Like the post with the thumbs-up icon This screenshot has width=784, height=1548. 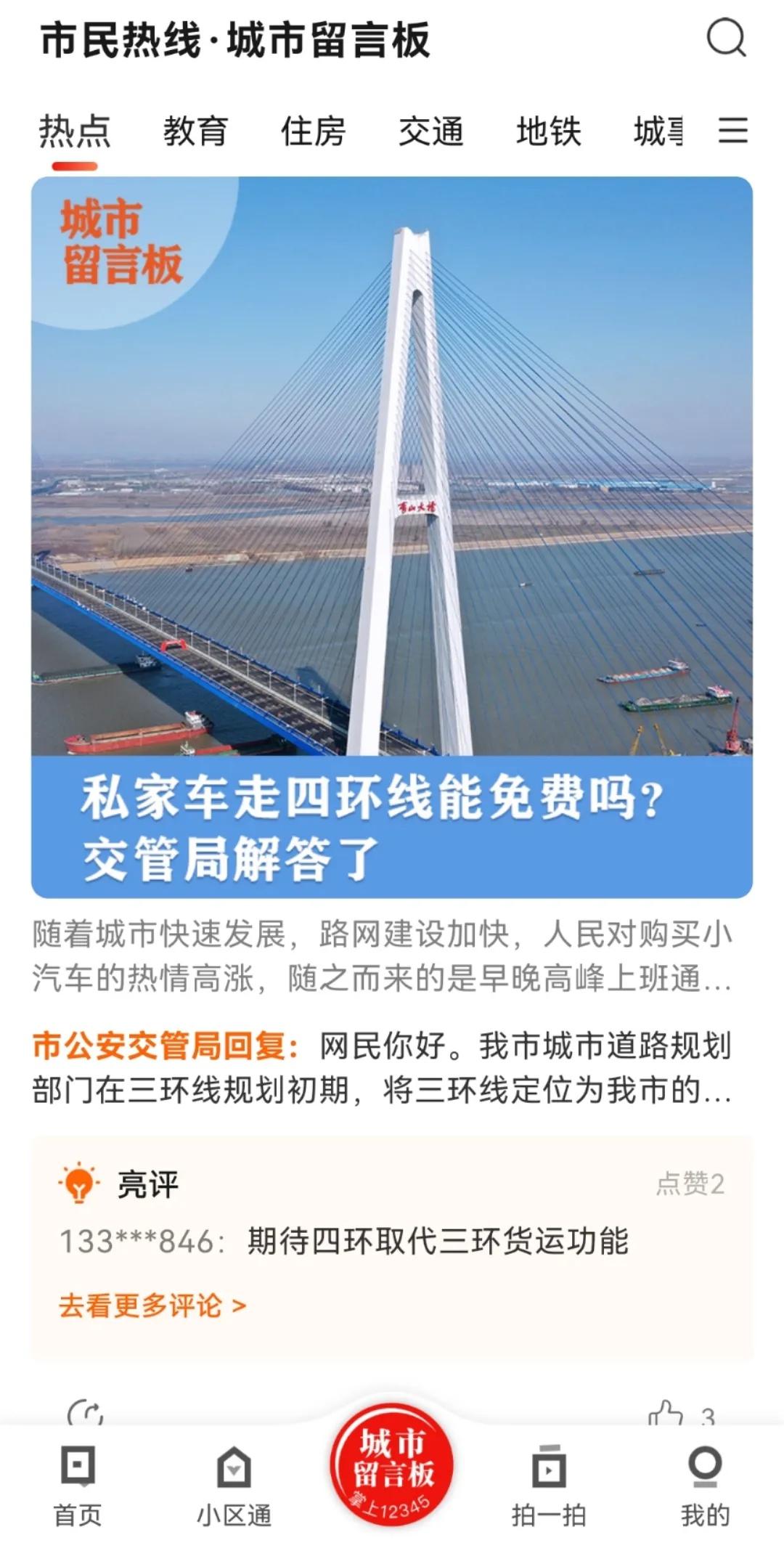click(x=666, y=1414)
